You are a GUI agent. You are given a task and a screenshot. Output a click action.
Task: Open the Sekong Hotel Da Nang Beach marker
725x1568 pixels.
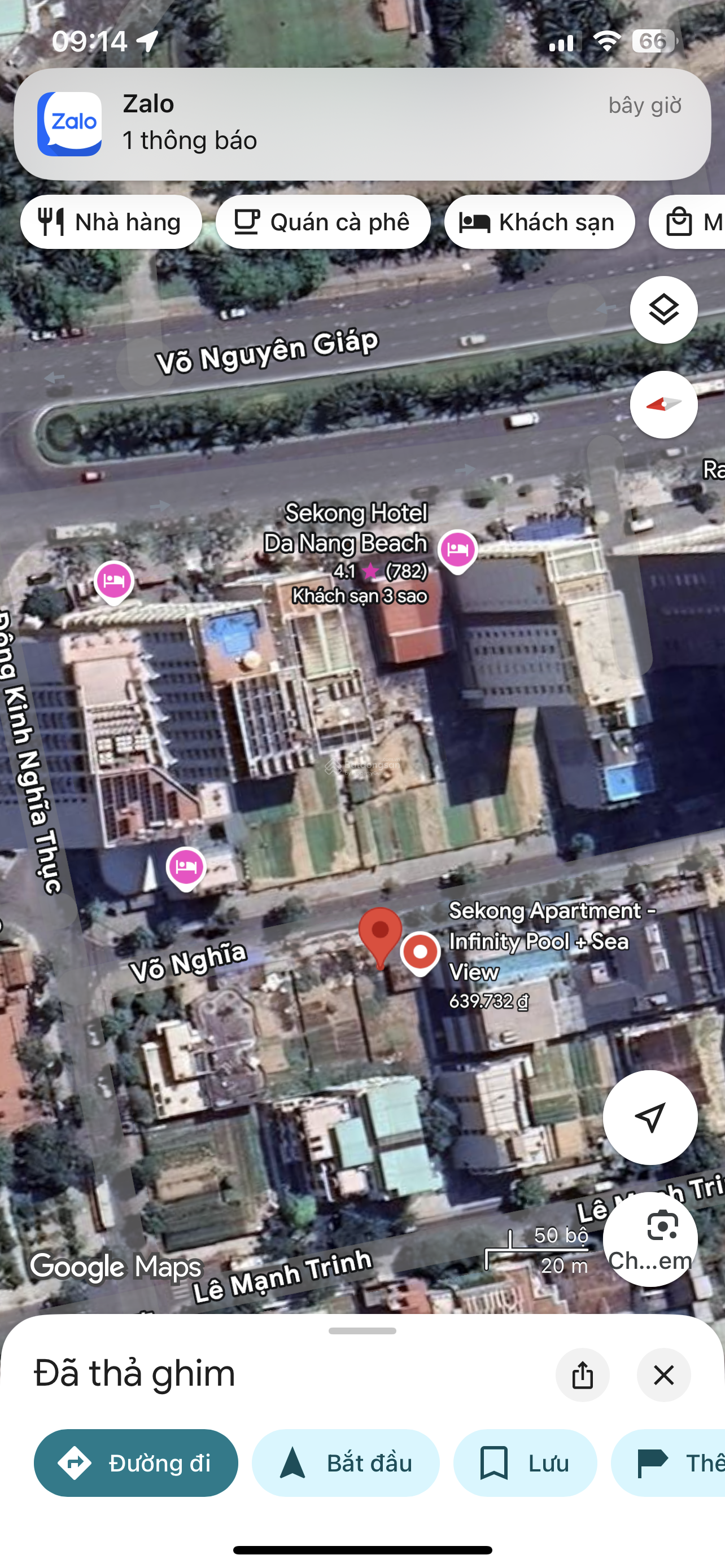(x=458, y=551)
